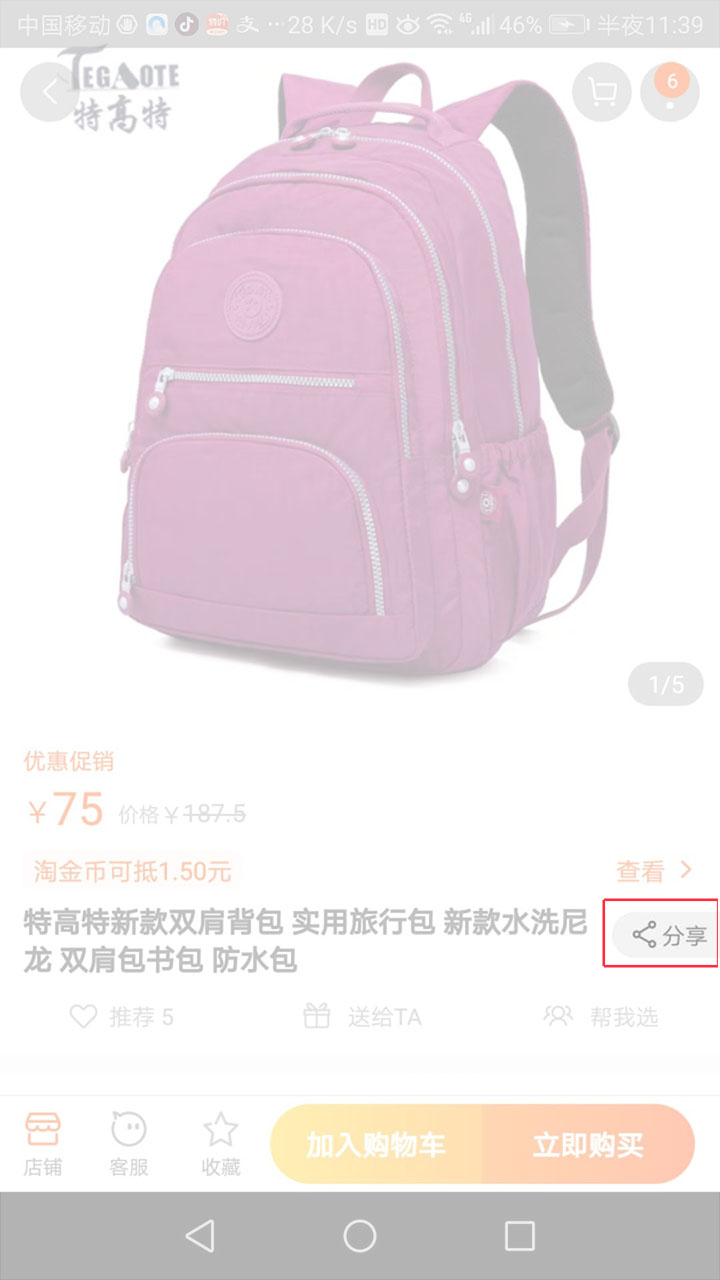Recommend this item via 推荐

121,1017
